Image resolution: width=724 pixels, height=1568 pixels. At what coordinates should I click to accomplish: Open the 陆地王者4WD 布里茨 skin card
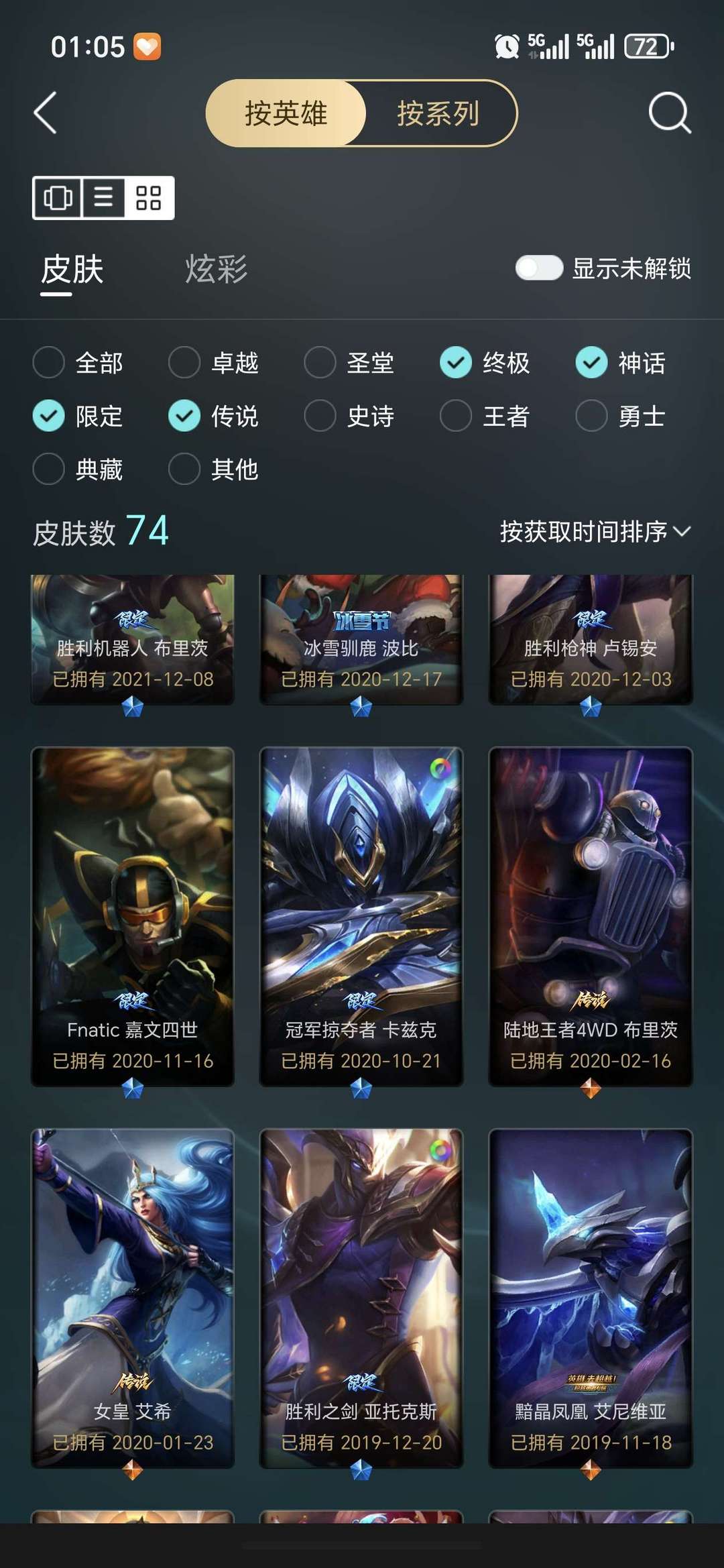590,915
